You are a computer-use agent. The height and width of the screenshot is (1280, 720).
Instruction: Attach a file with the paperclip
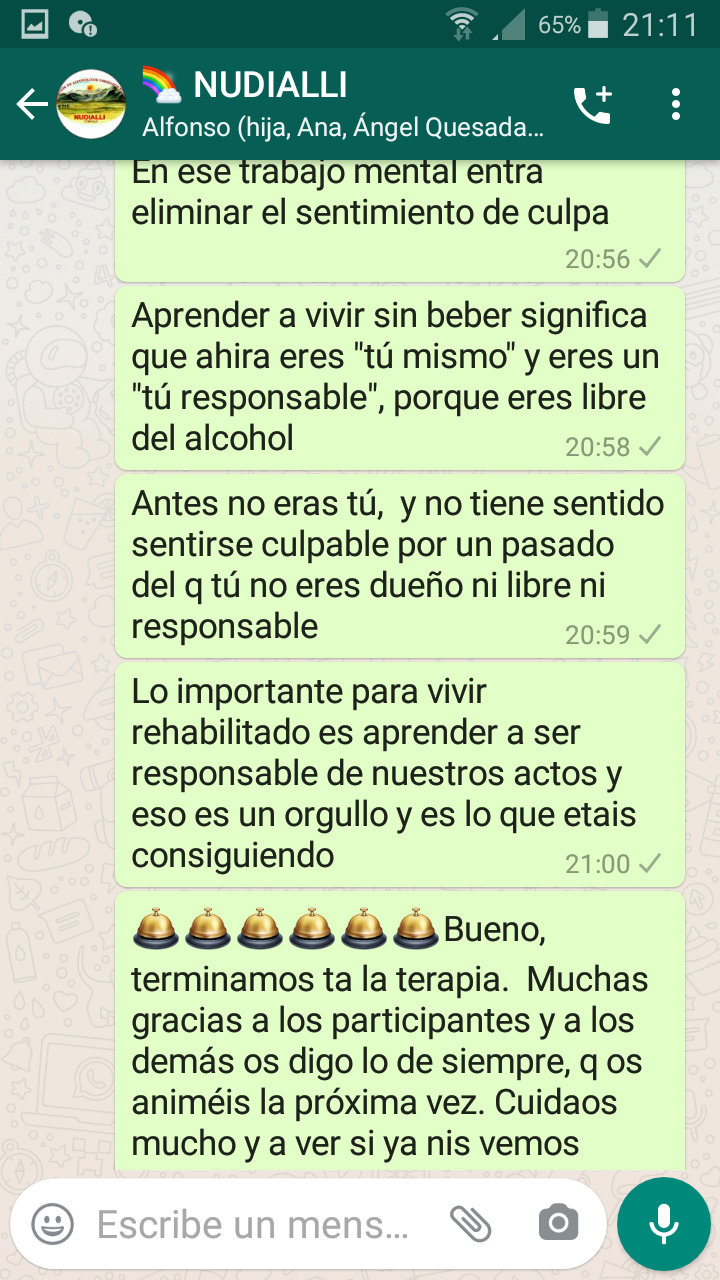pyautogui.click(x=470, y=1223)
